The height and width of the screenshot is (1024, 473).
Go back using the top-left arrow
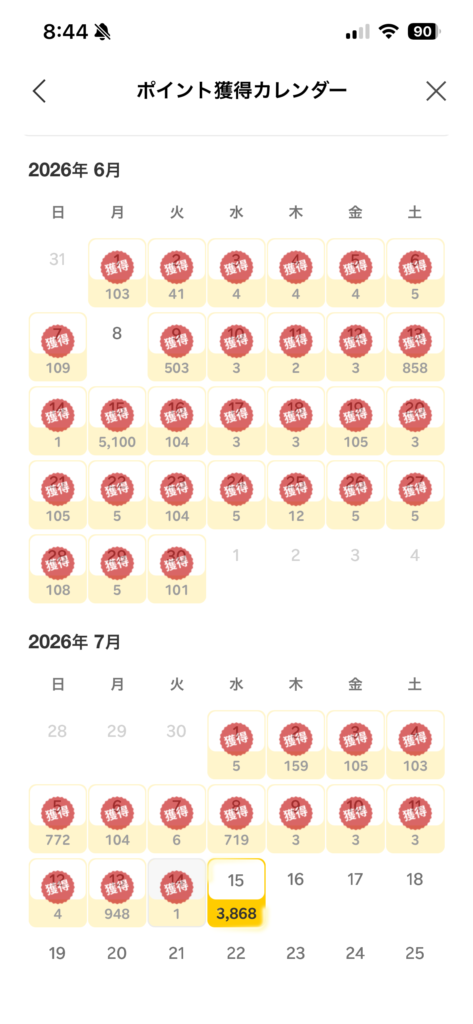coord(39,91)
